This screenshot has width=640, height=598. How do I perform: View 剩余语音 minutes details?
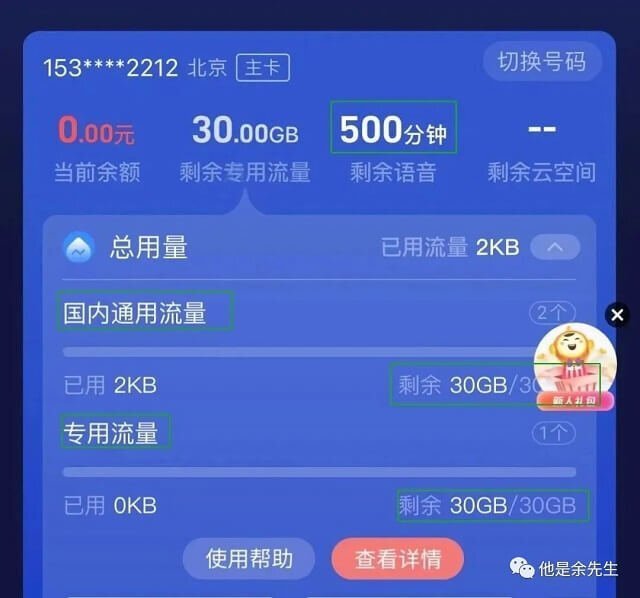click(x=393, y=147)
